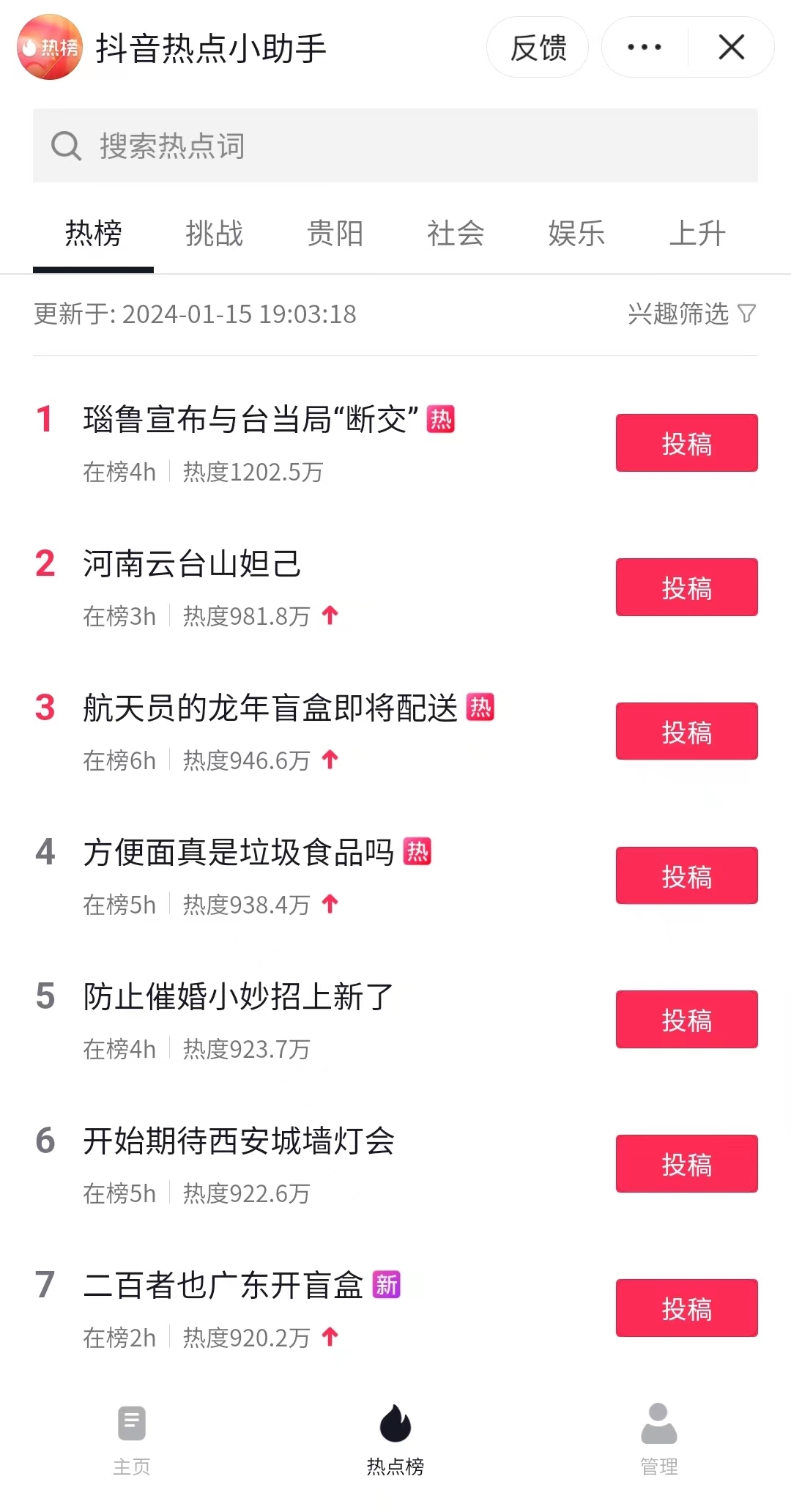This screenshot has height=1512, width=791.
Task: Open topic 方便面真是垃圾食品吗
Action: coord(239,852)
